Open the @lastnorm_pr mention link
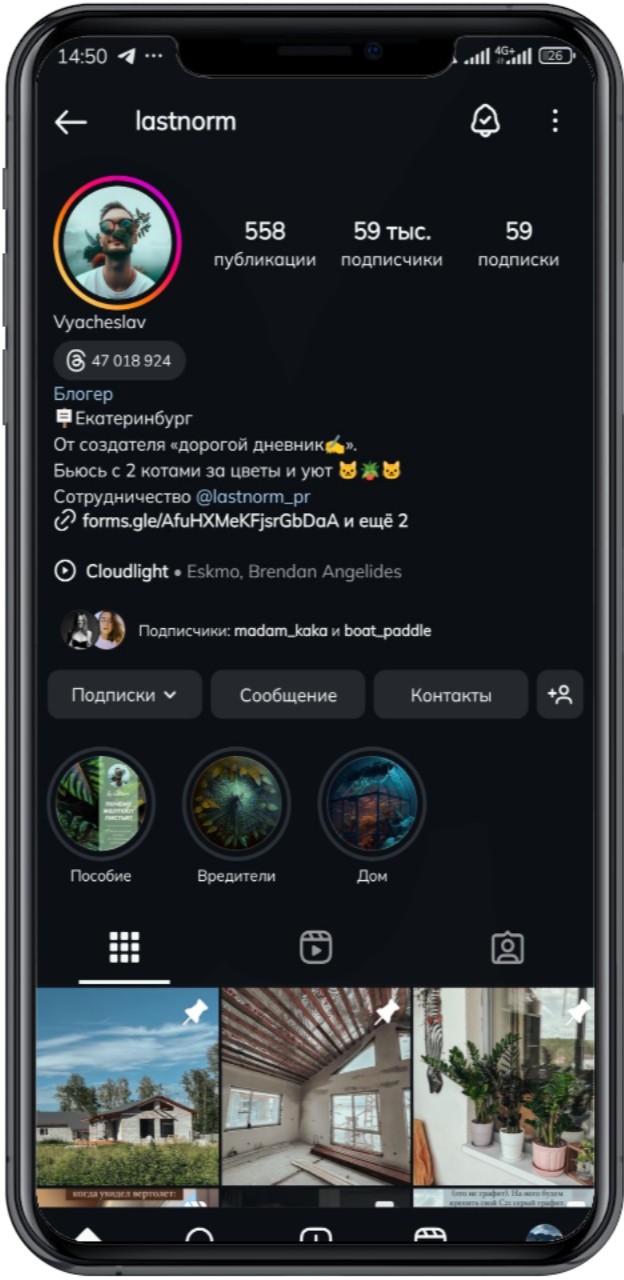624x1280 pixels. [253, 495]
